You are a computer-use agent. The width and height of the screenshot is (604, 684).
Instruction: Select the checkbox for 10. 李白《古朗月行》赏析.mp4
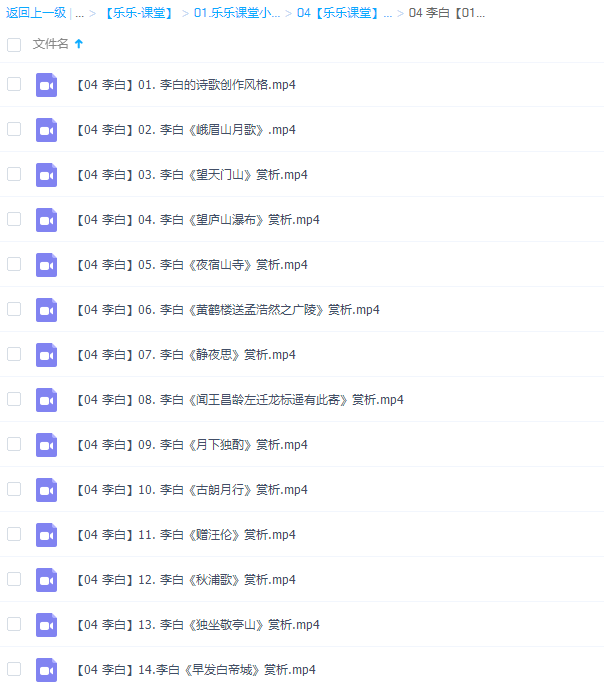click(14, 489)
